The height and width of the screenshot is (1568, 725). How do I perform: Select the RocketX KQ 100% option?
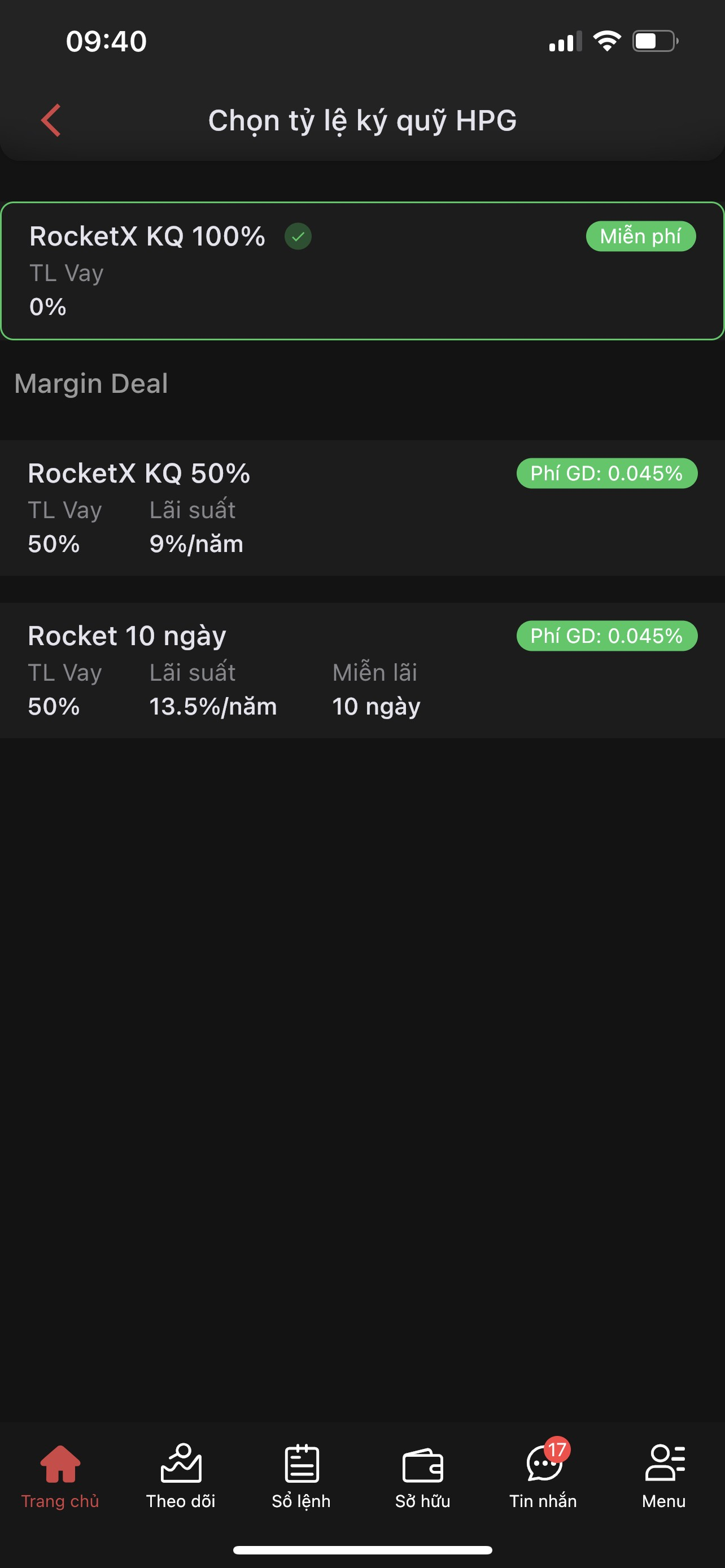(x=362, y=271)
